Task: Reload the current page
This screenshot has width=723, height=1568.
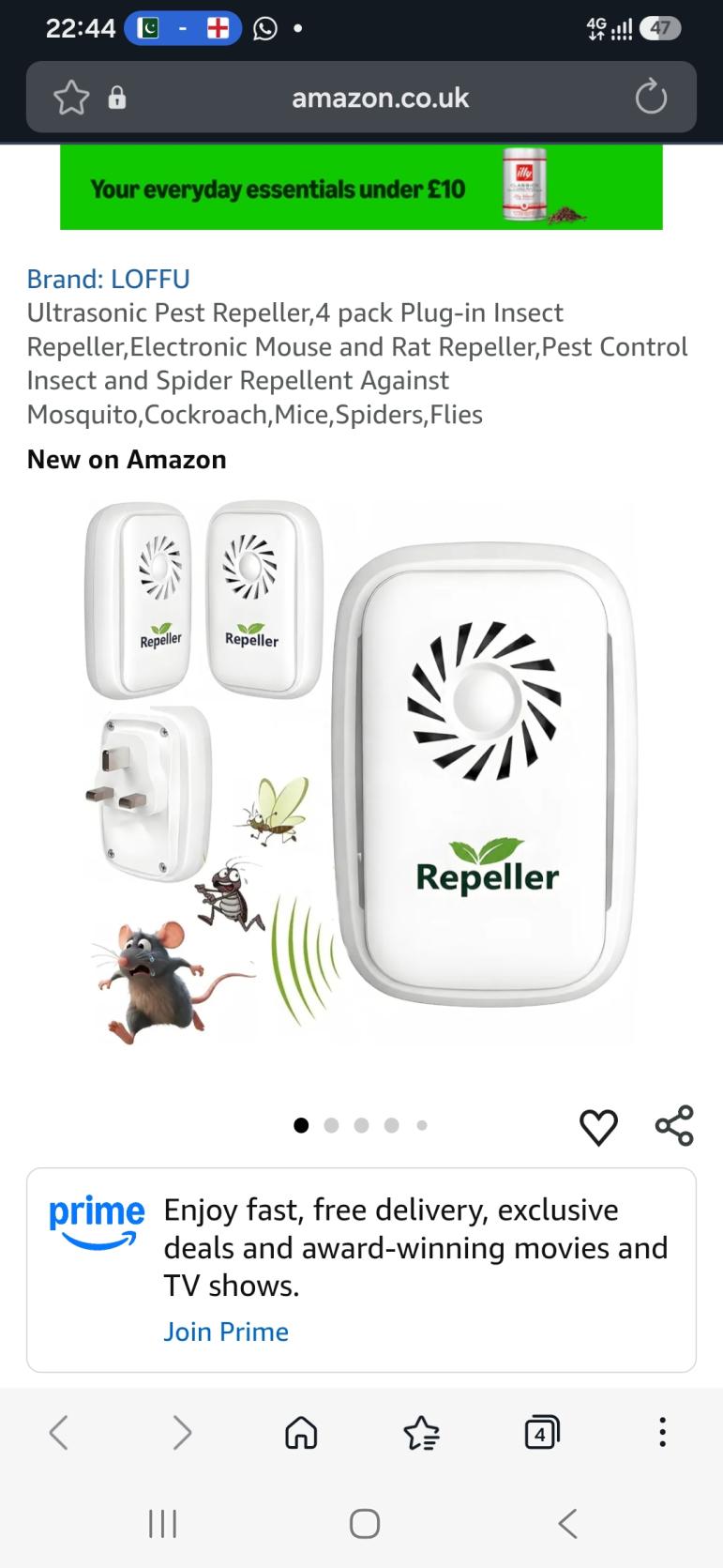Action: [651, 98]
